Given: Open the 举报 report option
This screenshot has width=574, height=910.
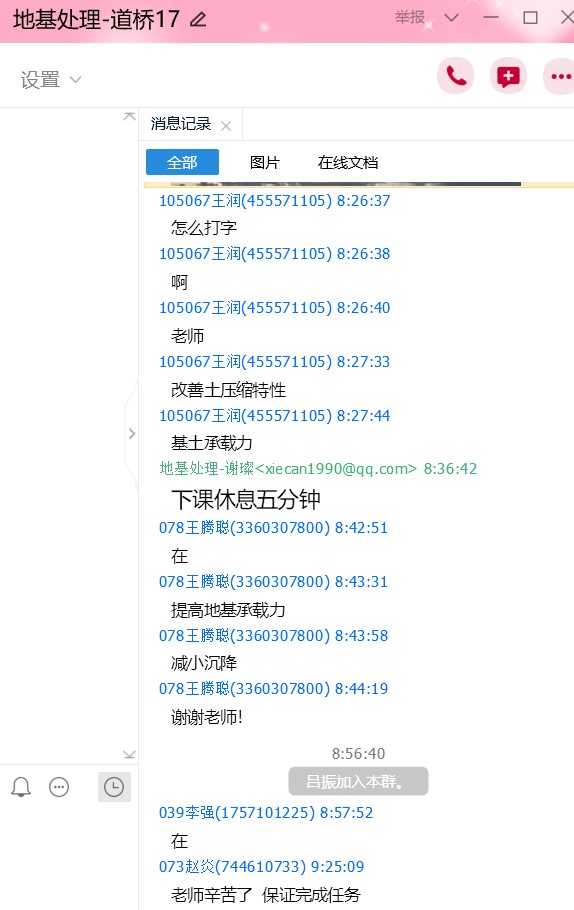Looking at the screenshot, I should 410,17.
